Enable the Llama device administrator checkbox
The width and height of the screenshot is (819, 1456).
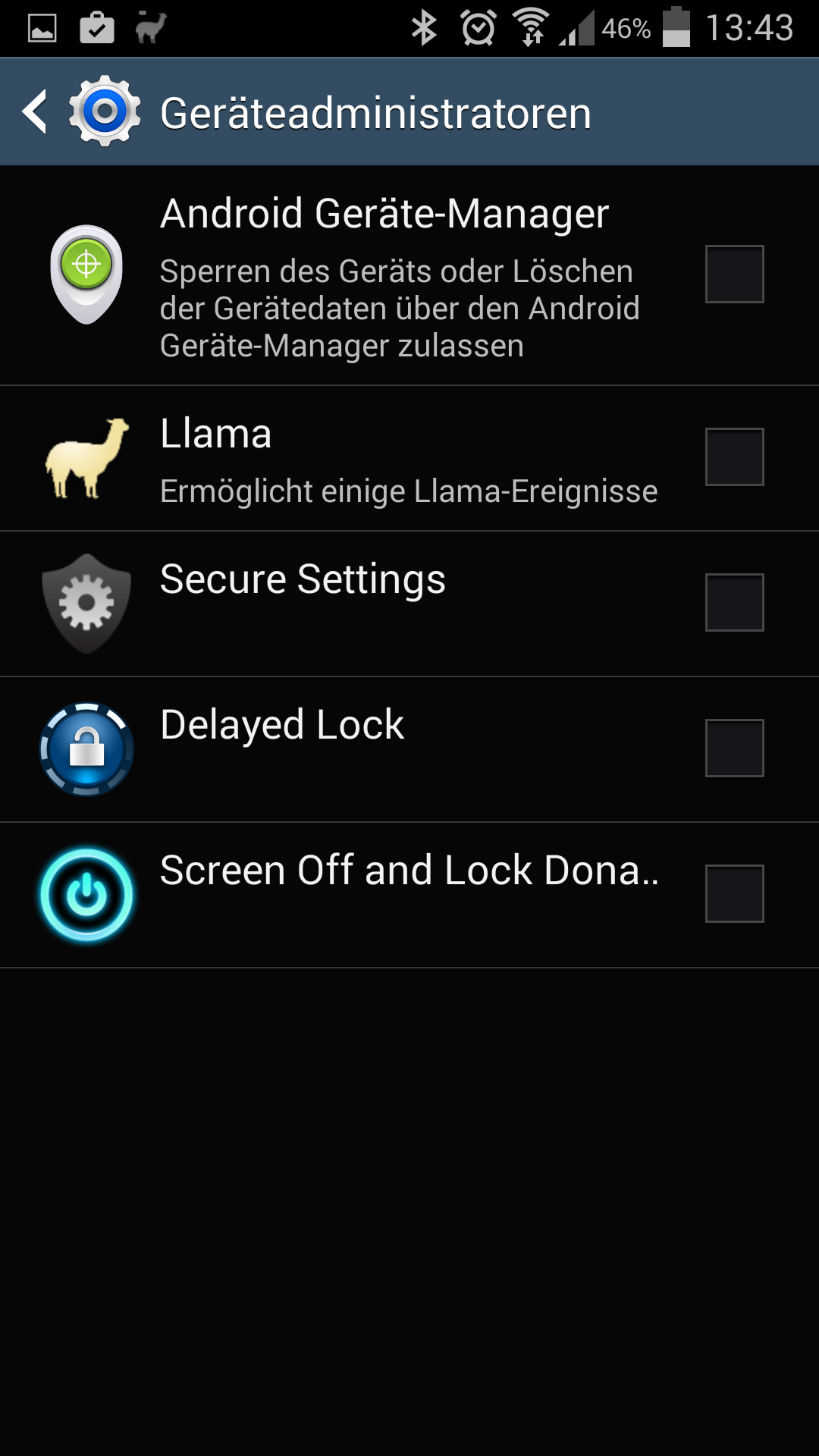pyautogui.click(x=733, y=456)
